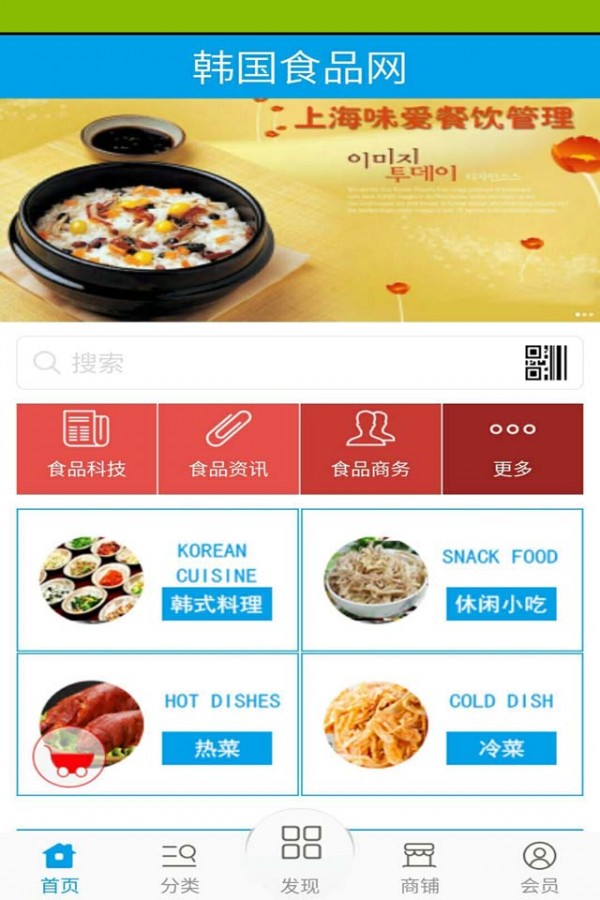Show 更多 options
This screenshot has width=600, height=900.
pyautogui.click(x=513, y=449)
